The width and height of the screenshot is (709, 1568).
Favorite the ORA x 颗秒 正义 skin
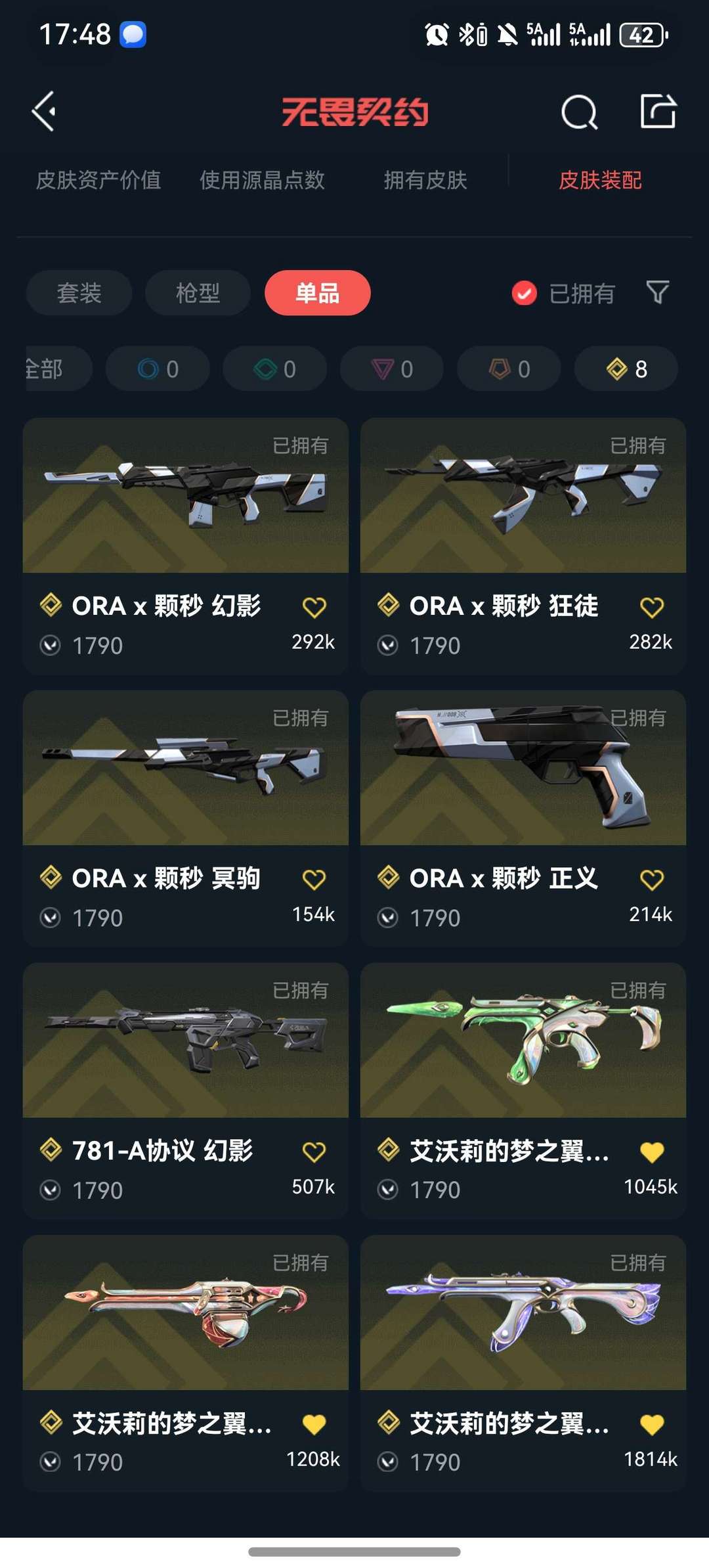pos(651,880)
